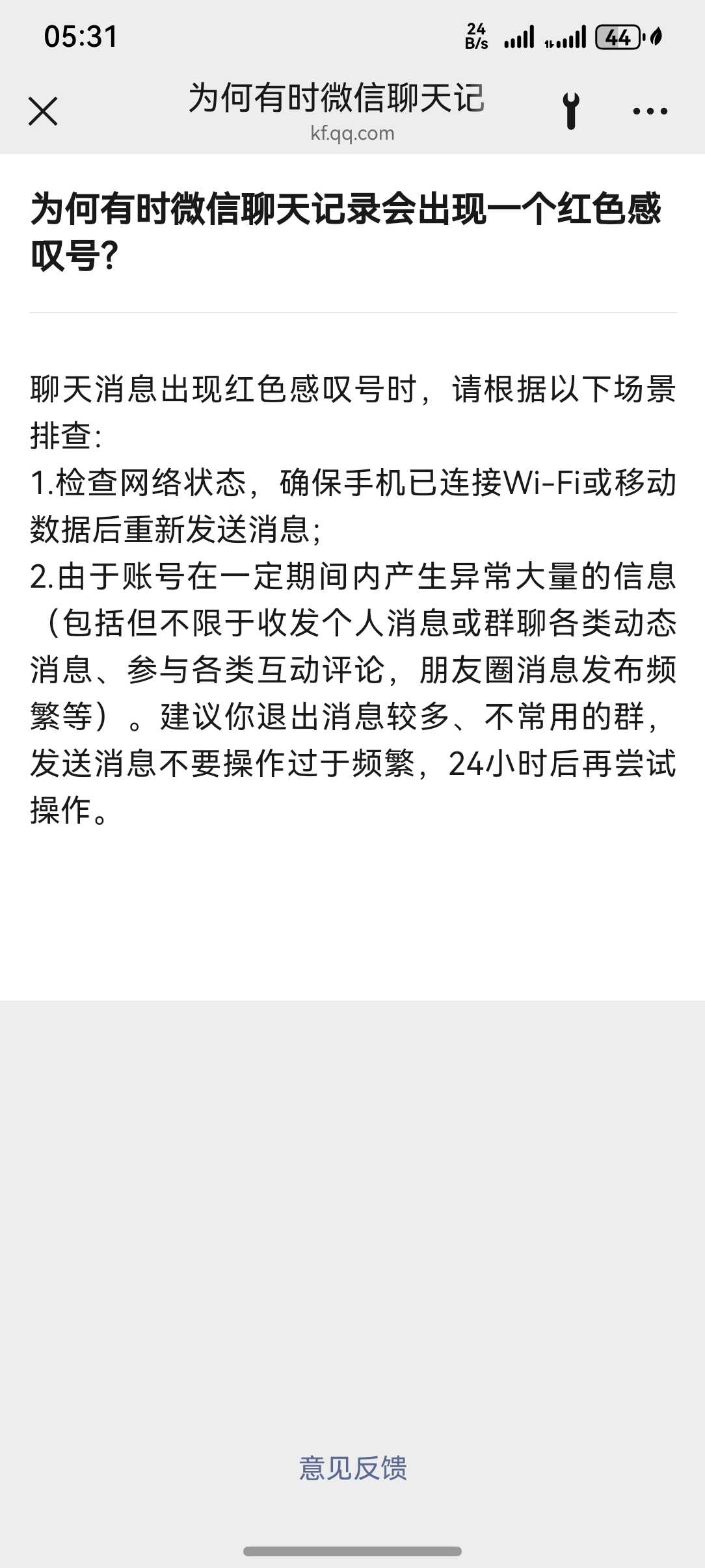The image size is (705, 1568).
Task: Close the WeChat help page
Action: point(43,111)
